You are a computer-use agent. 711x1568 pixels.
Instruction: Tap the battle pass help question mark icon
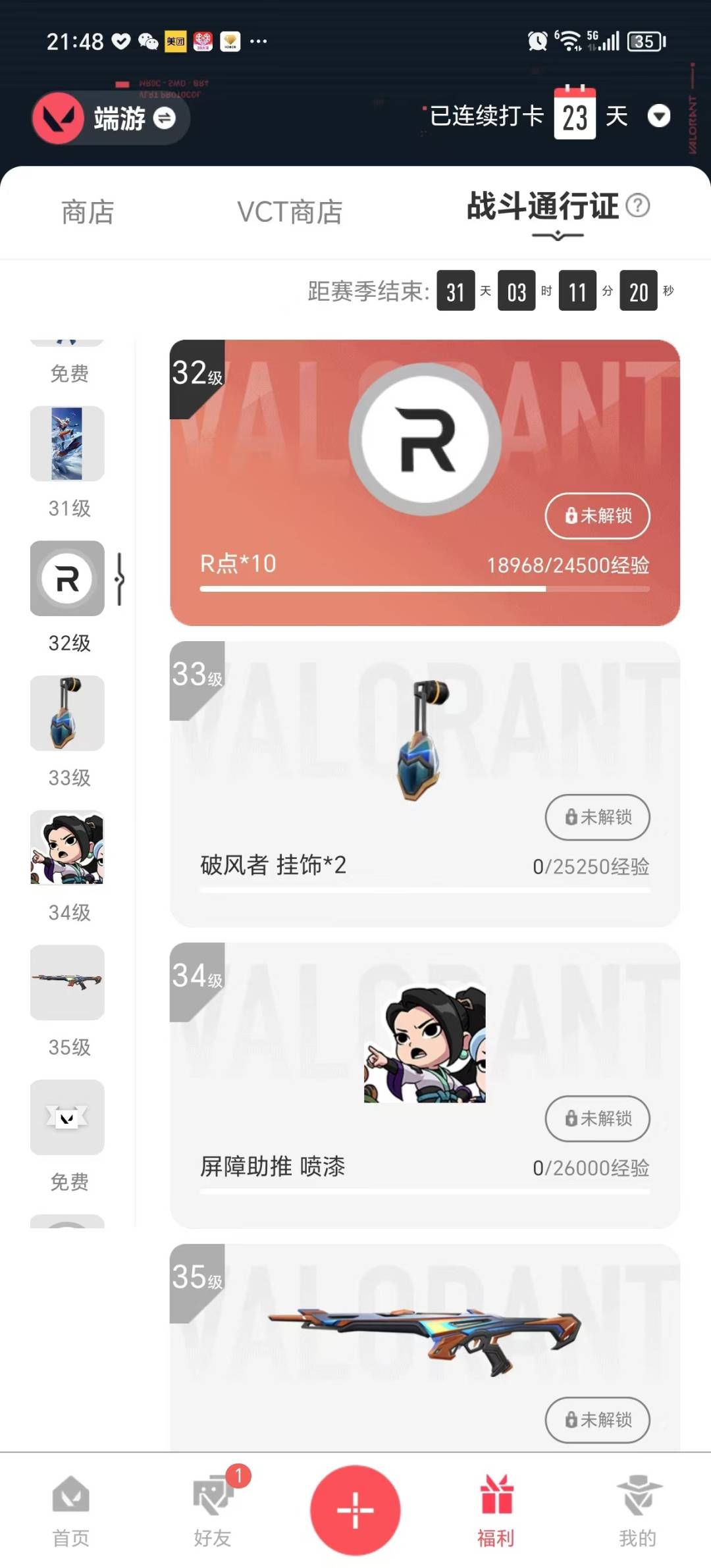click(x=636, y=207)
